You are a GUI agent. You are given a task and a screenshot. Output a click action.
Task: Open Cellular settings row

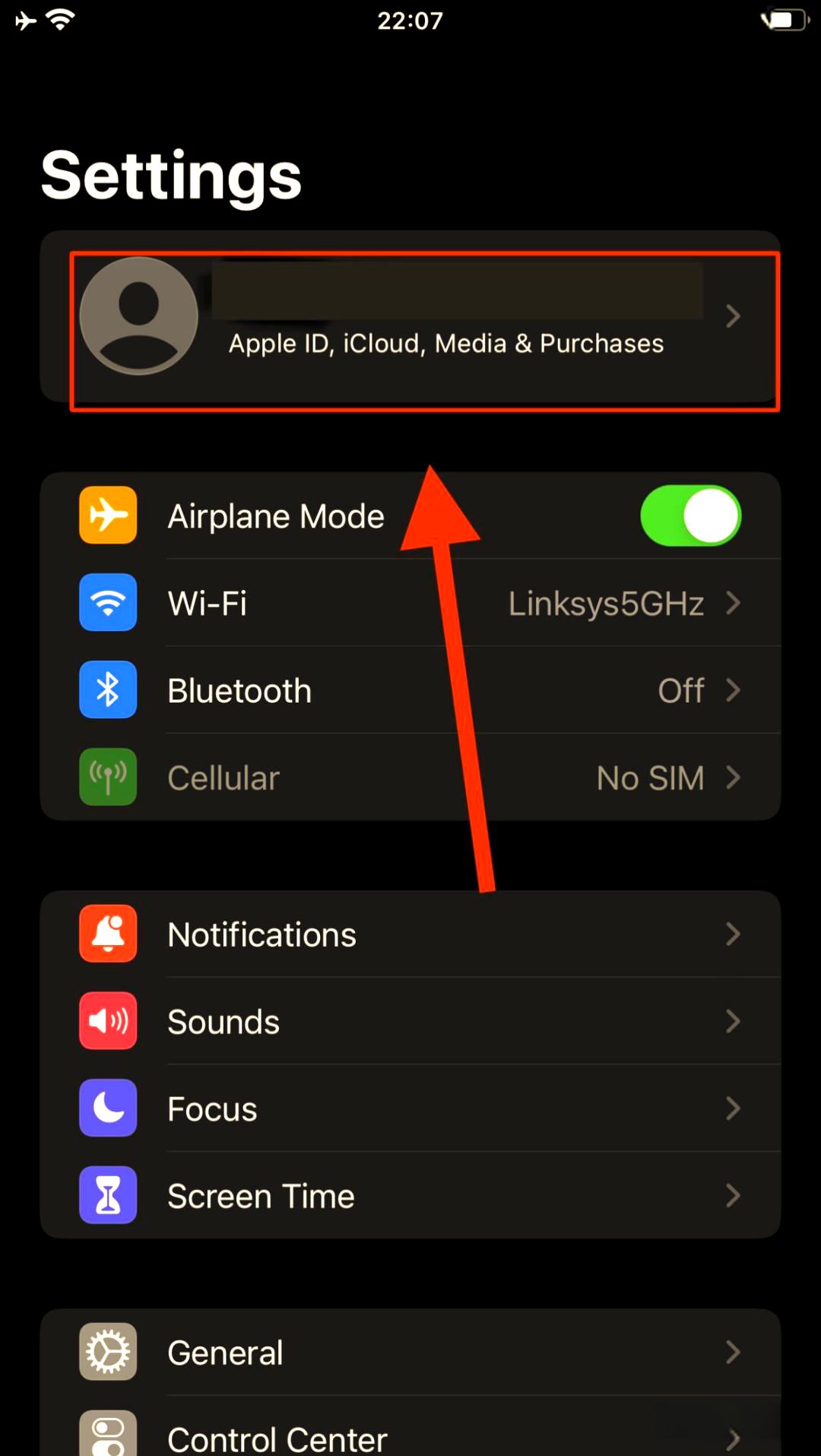click(410, 779)
